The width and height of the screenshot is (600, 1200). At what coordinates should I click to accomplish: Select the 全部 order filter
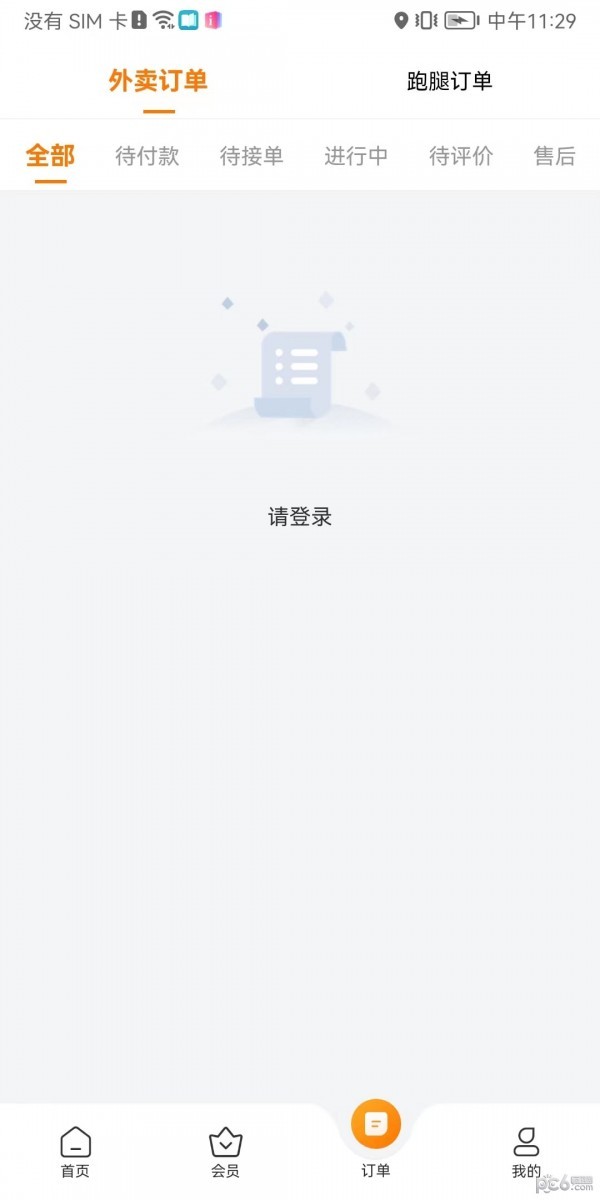click(50, 156)
